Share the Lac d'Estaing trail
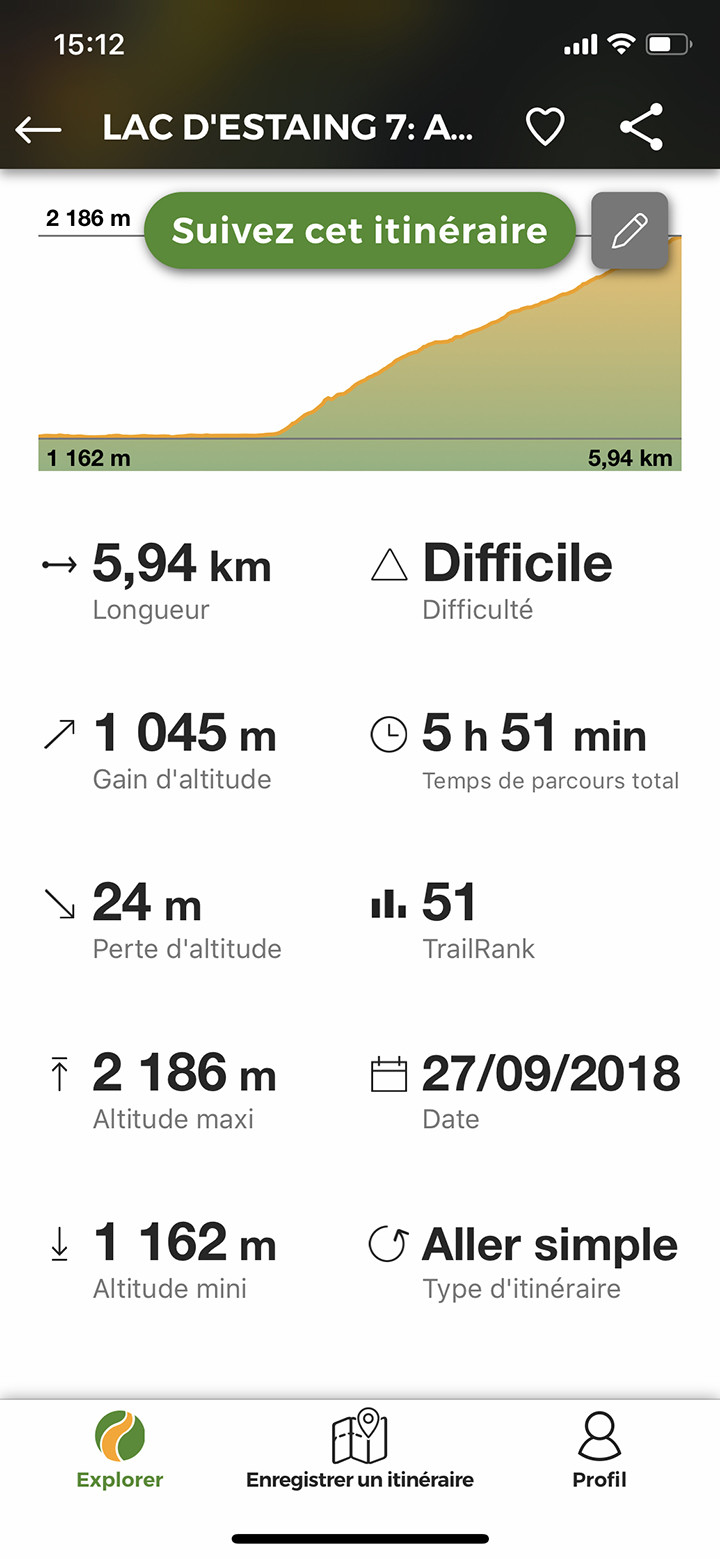The width and height of the screenshot is (720, 1559). coord(641,127)
